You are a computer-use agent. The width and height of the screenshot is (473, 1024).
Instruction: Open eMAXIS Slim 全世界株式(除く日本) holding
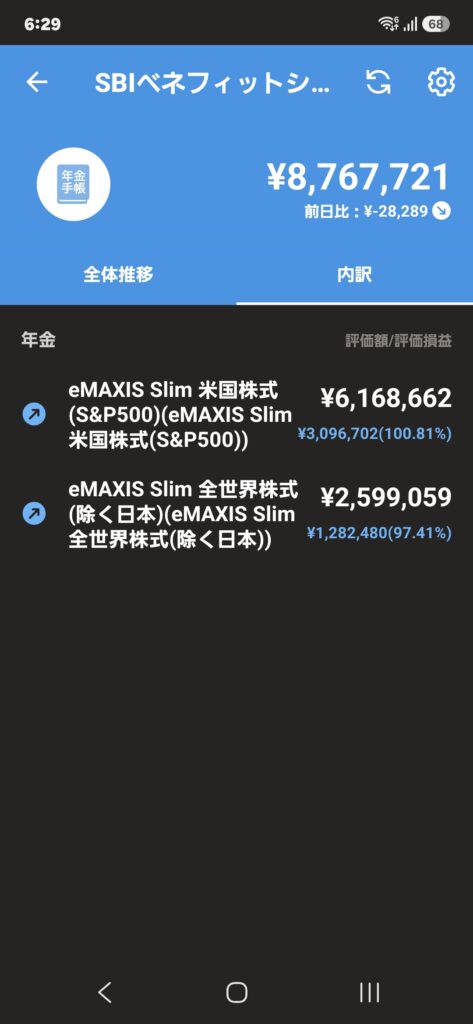(x=236, y=515)
